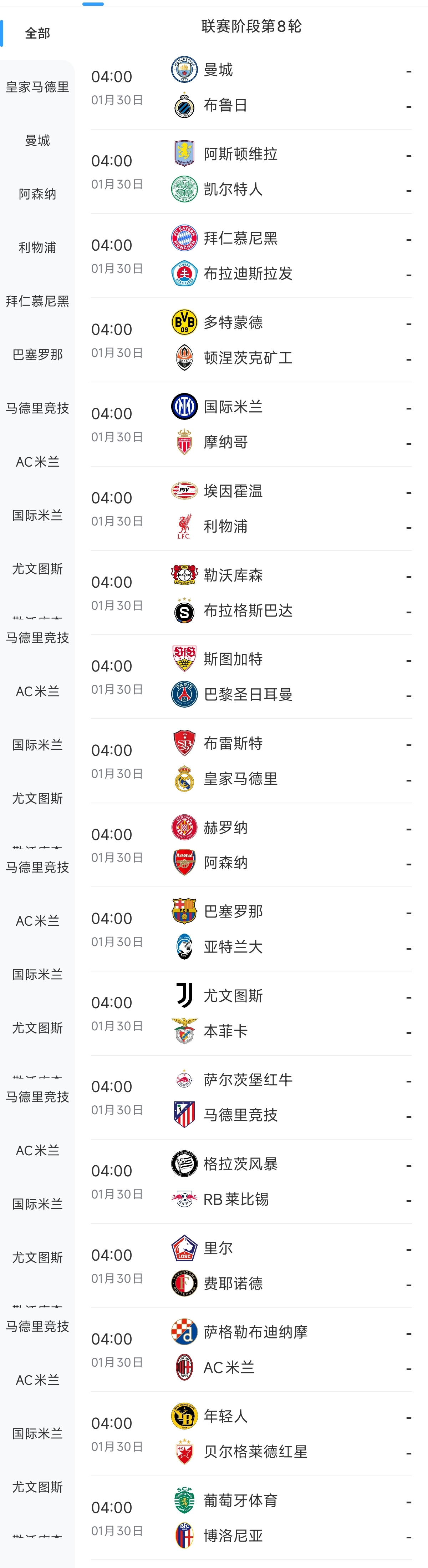
Task: Open the 曼城 vs 布鲁日 match
Action: pos(251,88)
